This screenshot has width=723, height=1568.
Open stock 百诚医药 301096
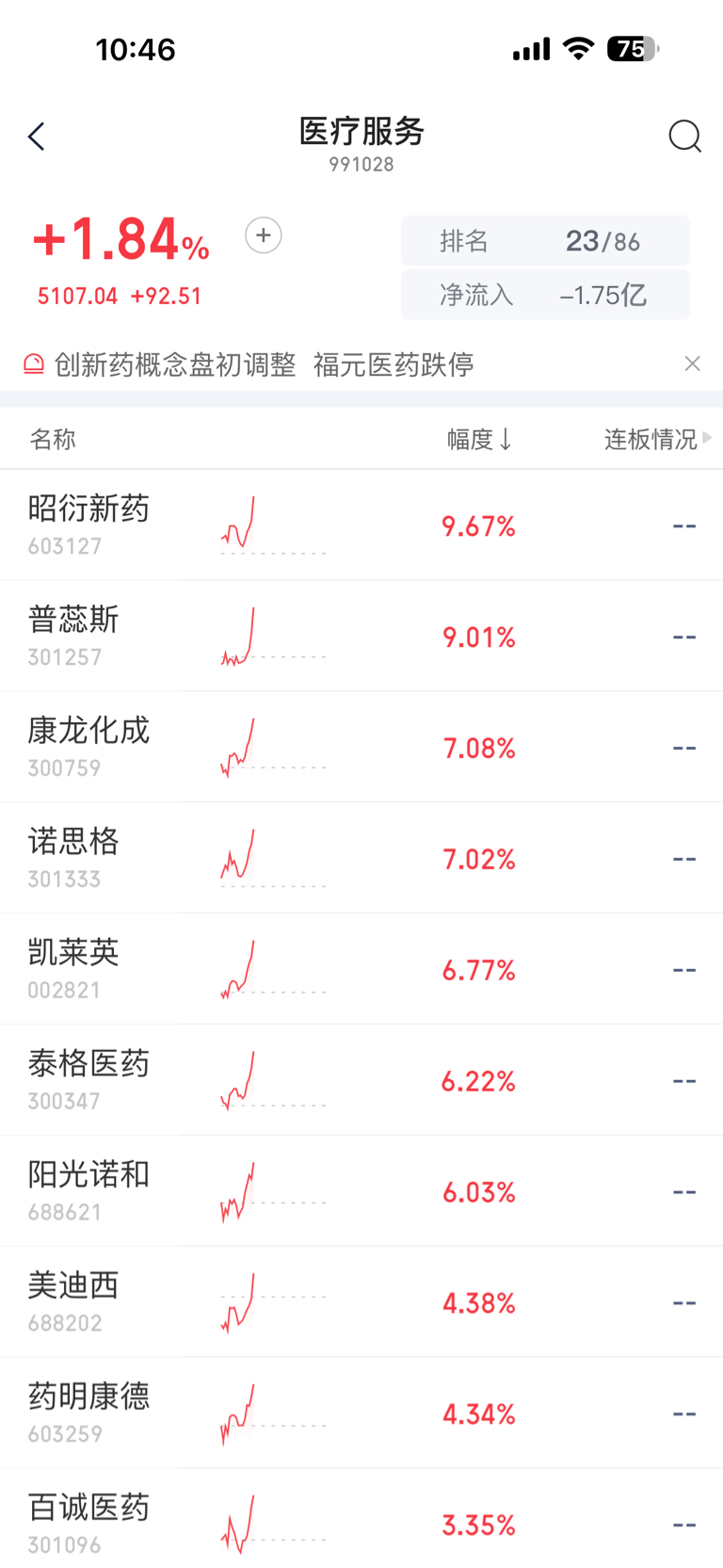point(361,1518)
